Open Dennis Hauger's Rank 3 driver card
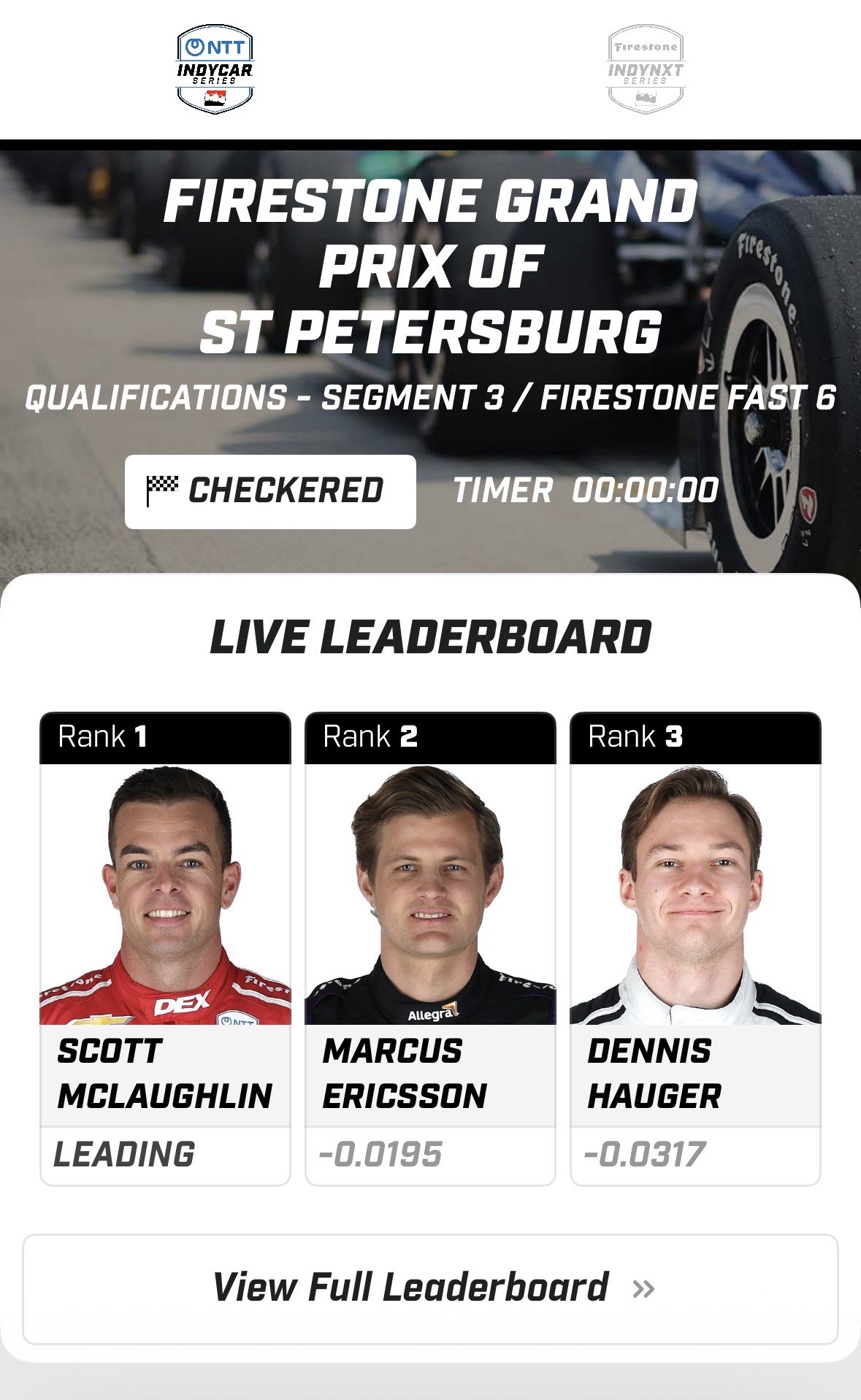The width and height of the screenshot is (861, 1400). click(695, 947)
